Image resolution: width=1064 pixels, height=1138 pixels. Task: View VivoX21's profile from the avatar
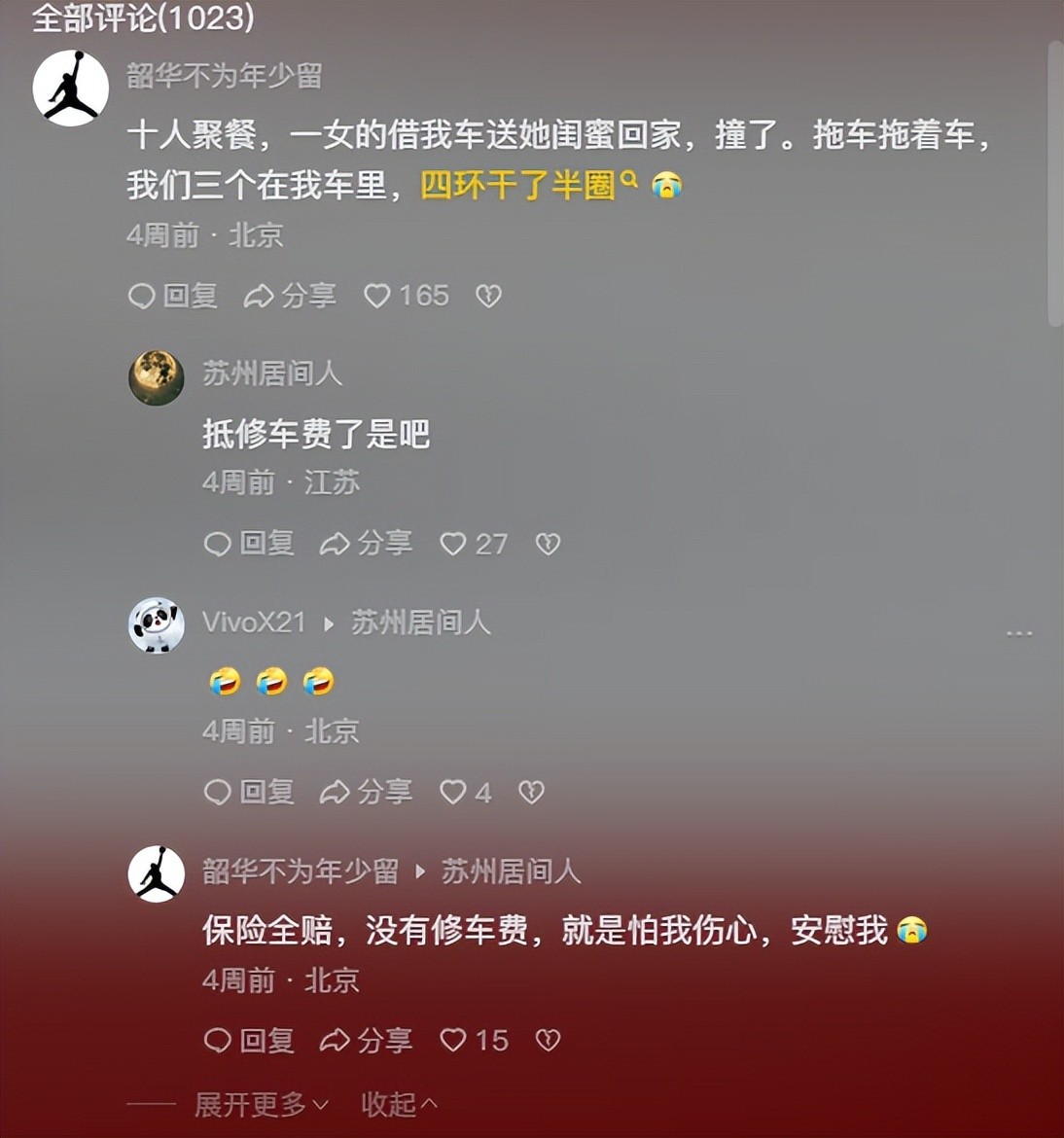click(157, 625)
